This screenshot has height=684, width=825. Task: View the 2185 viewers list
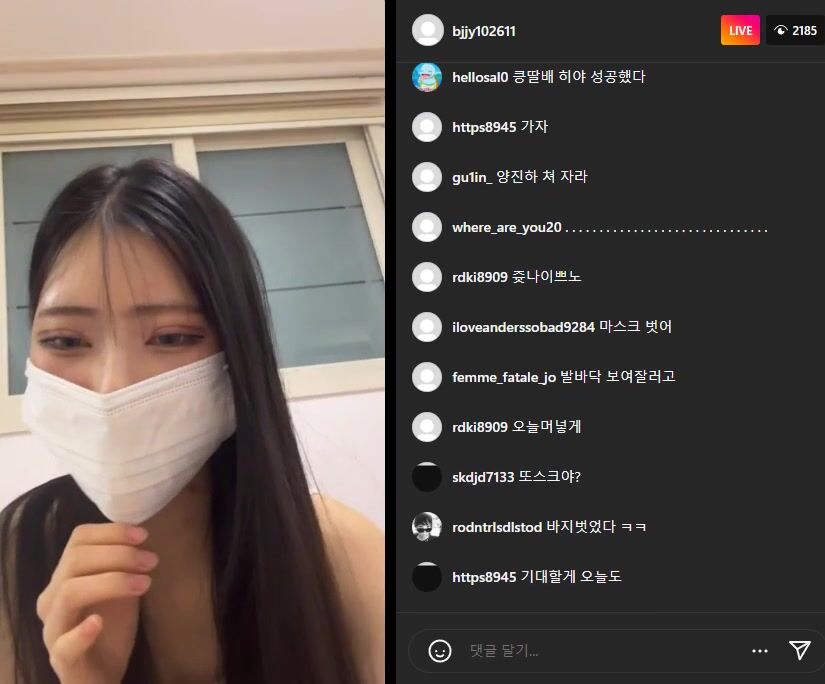coord(795,31)
